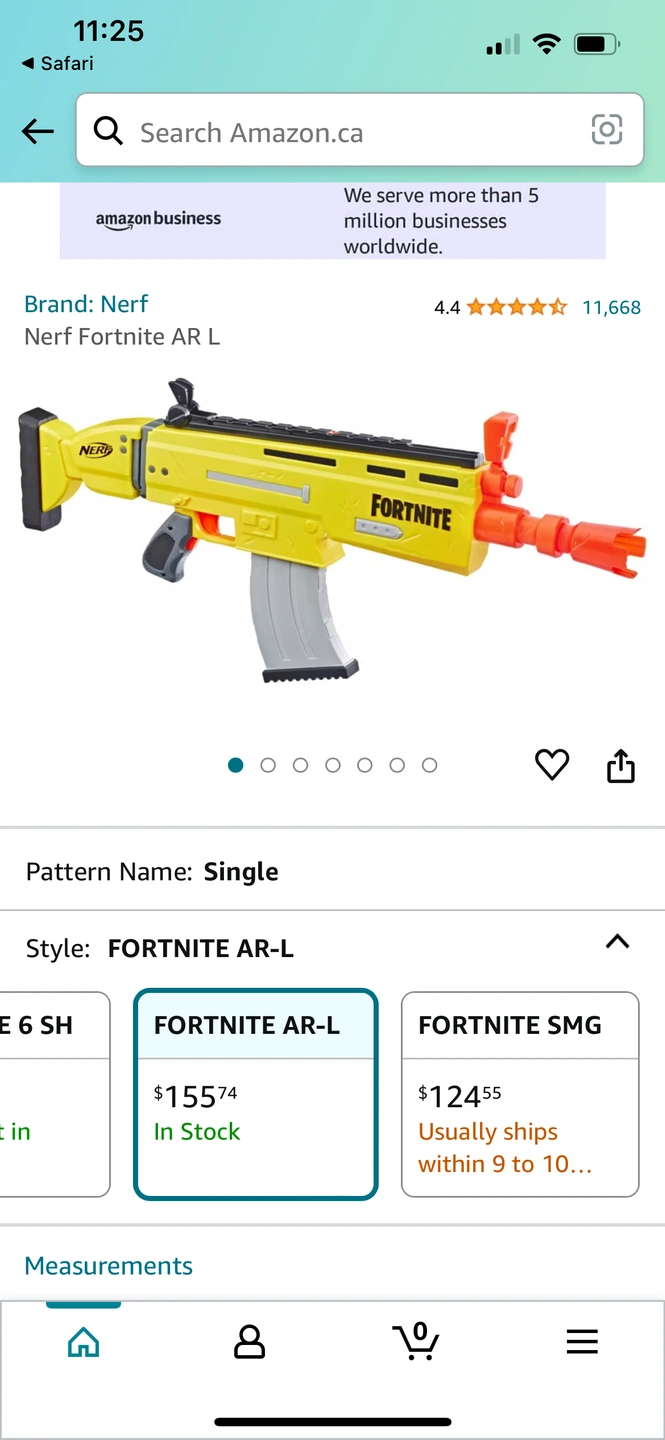
Task: Switch to the Home tab
Action: tap(83, 1342)
